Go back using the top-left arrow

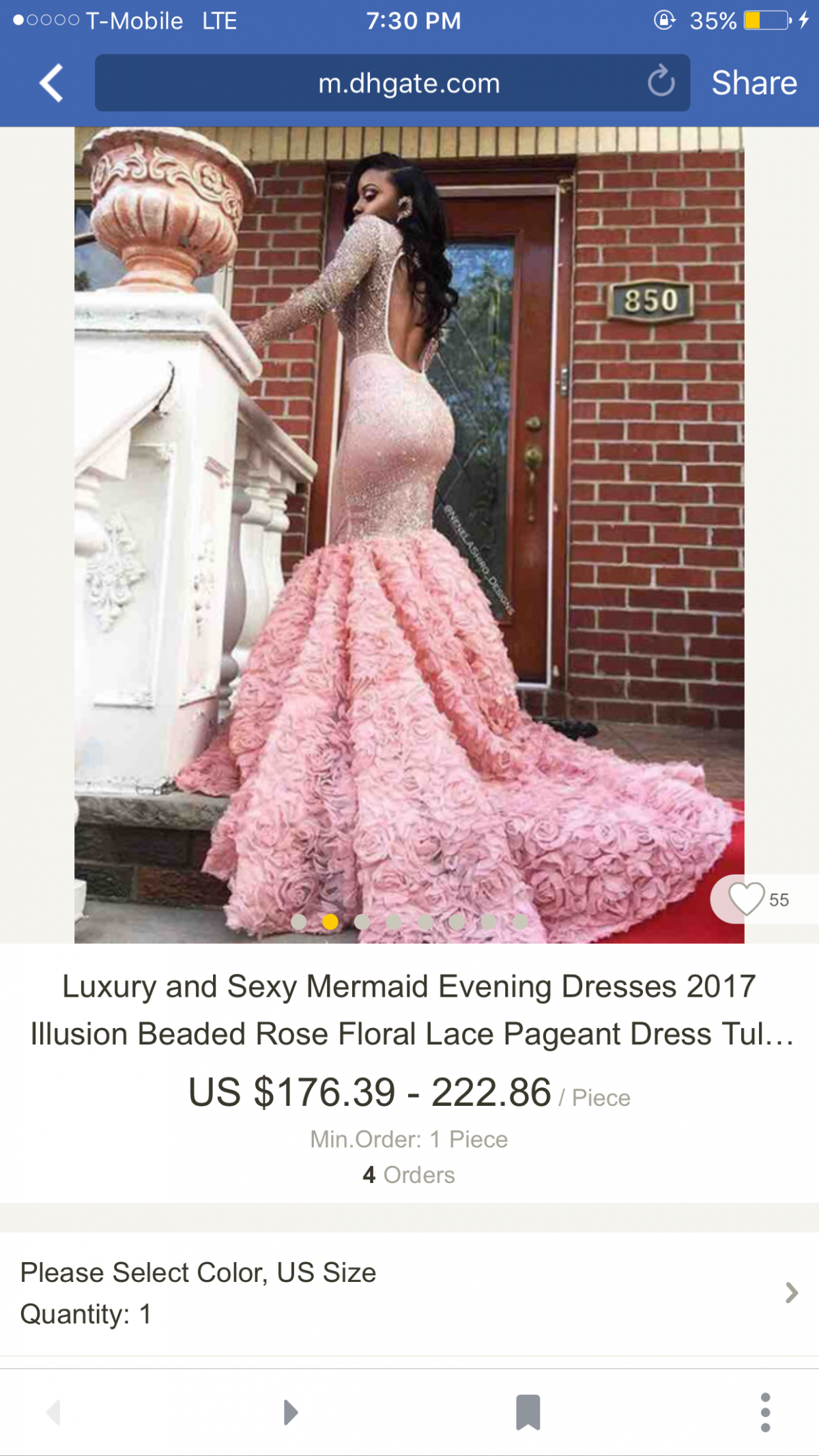point(51,83)
